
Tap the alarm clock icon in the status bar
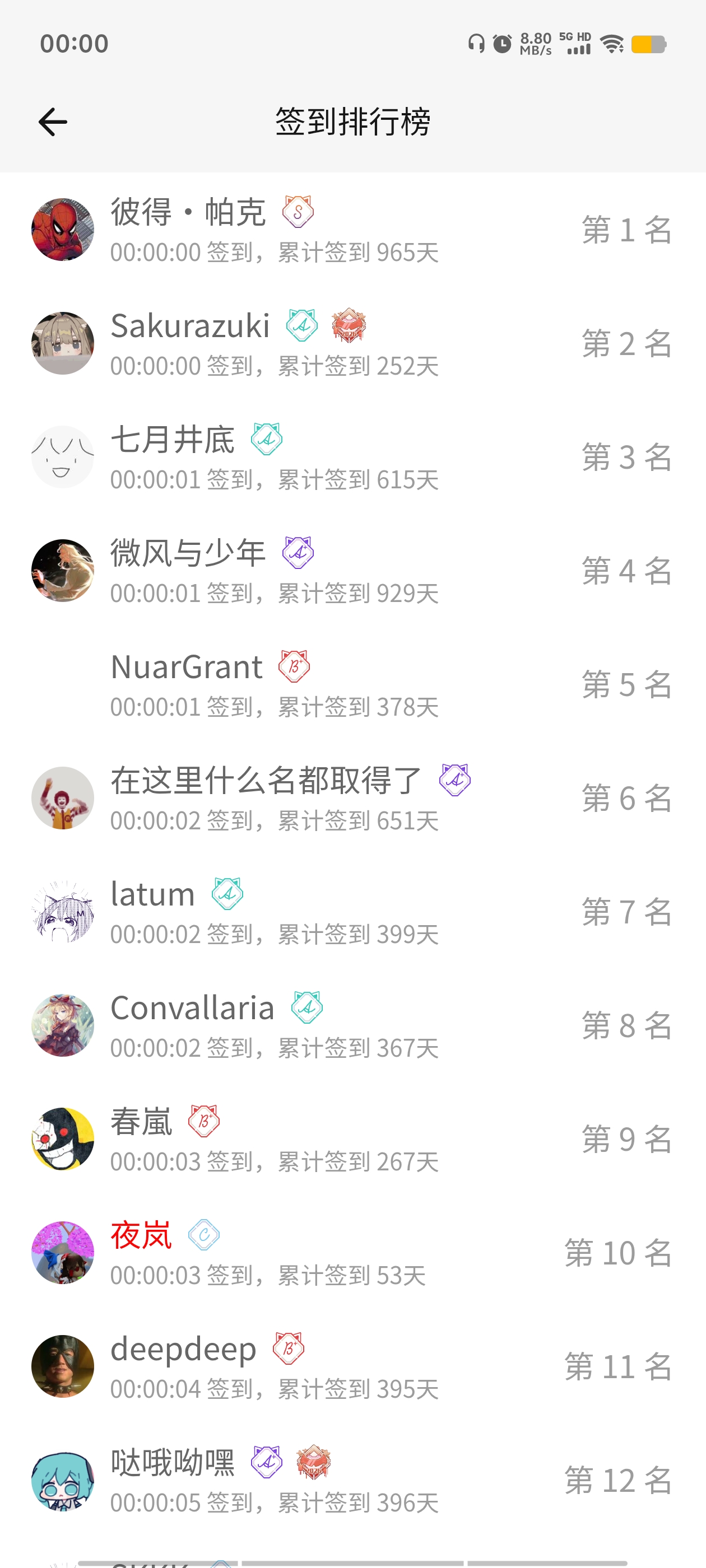pos(501,43)
